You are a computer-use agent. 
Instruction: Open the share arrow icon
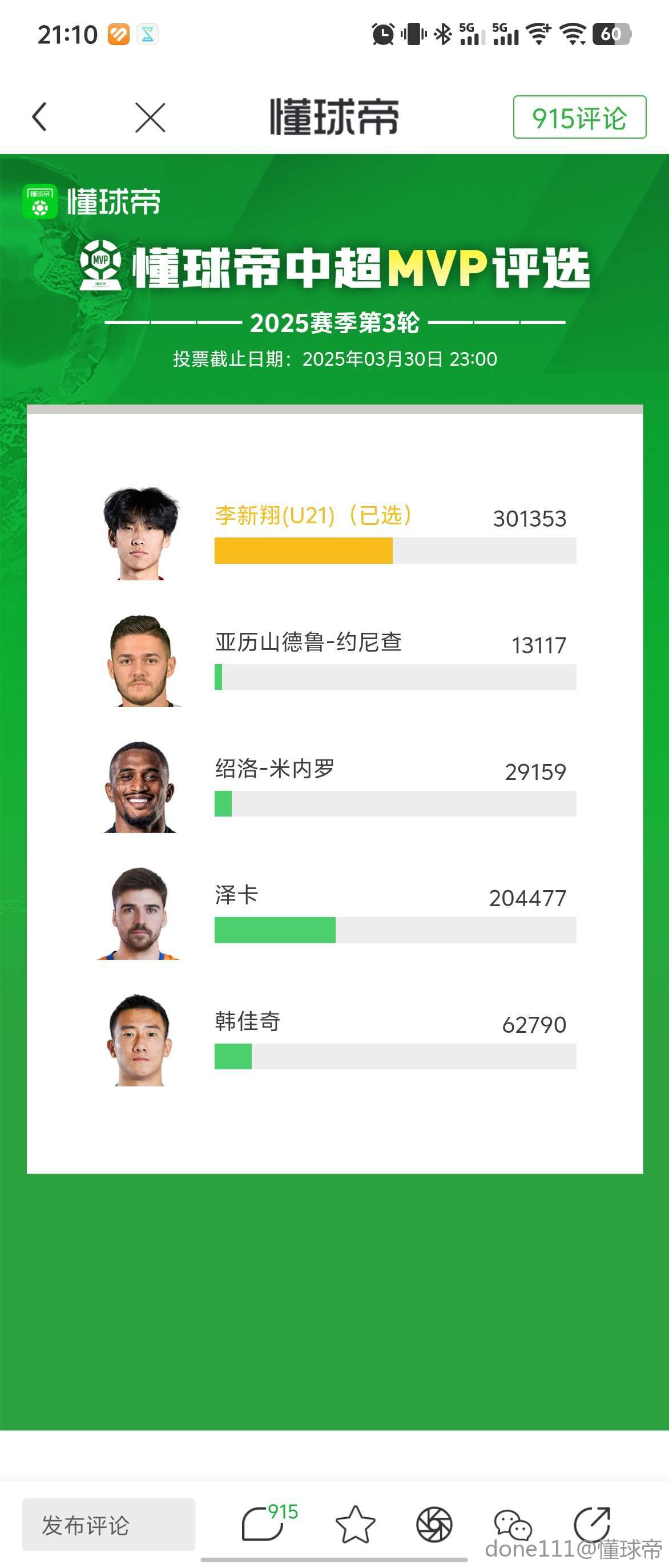tap(592, 1523)
